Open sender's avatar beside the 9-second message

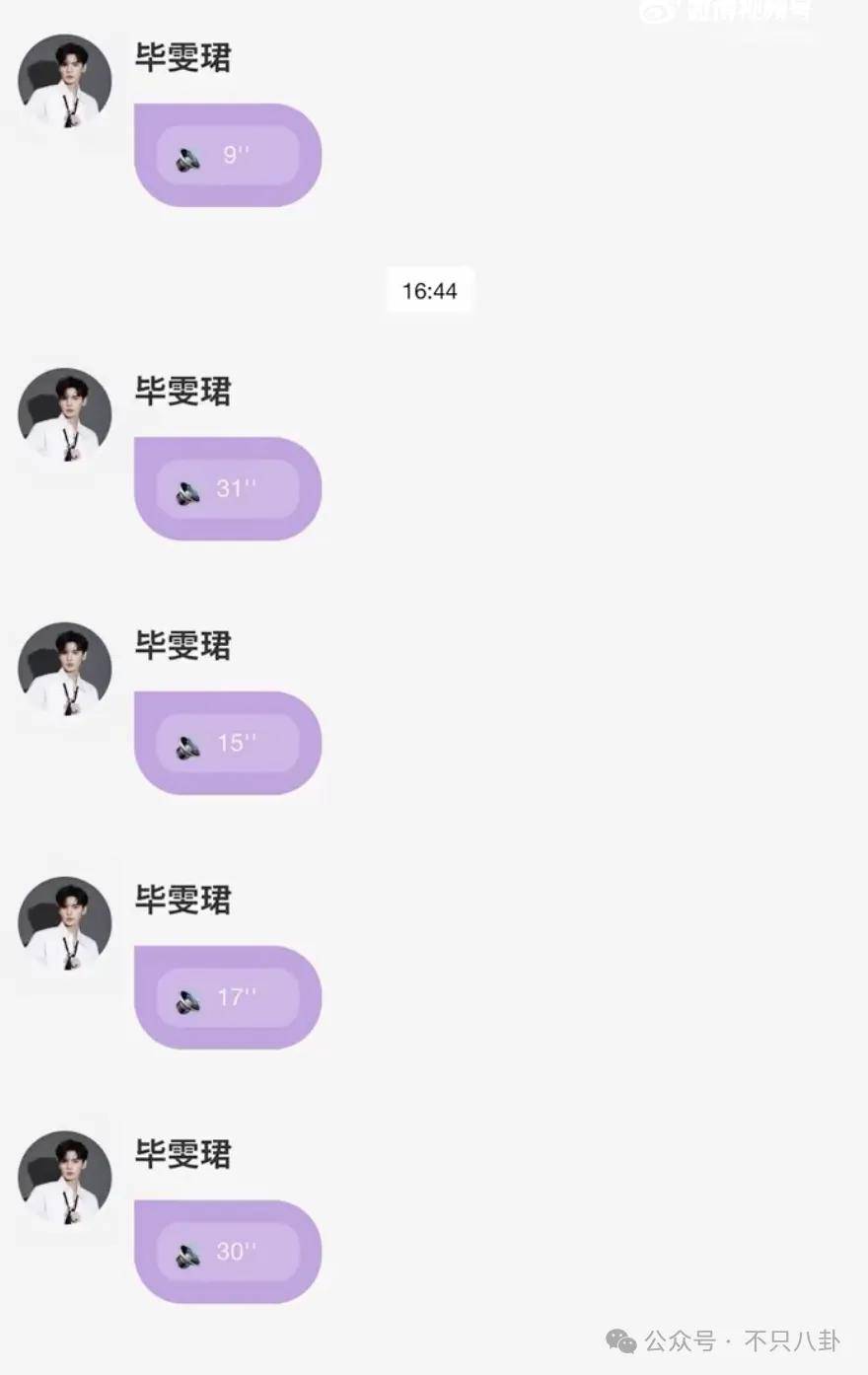(x=64, y=81)
